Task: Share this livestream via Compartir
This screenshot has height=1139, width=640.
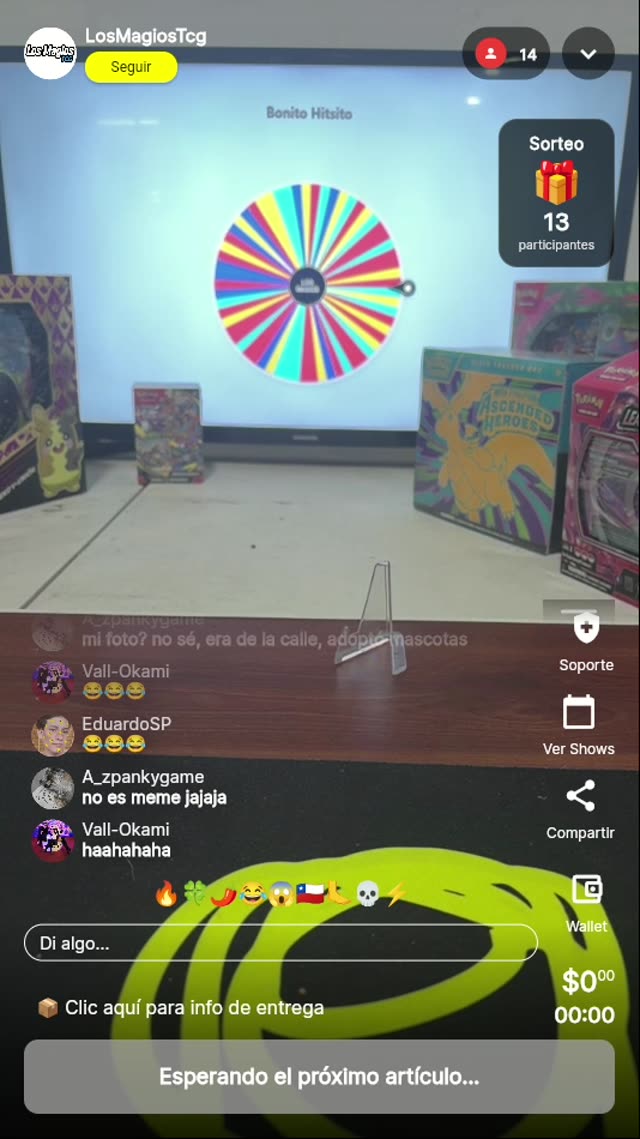Action: pyautogui.click(x=580, y=809)
